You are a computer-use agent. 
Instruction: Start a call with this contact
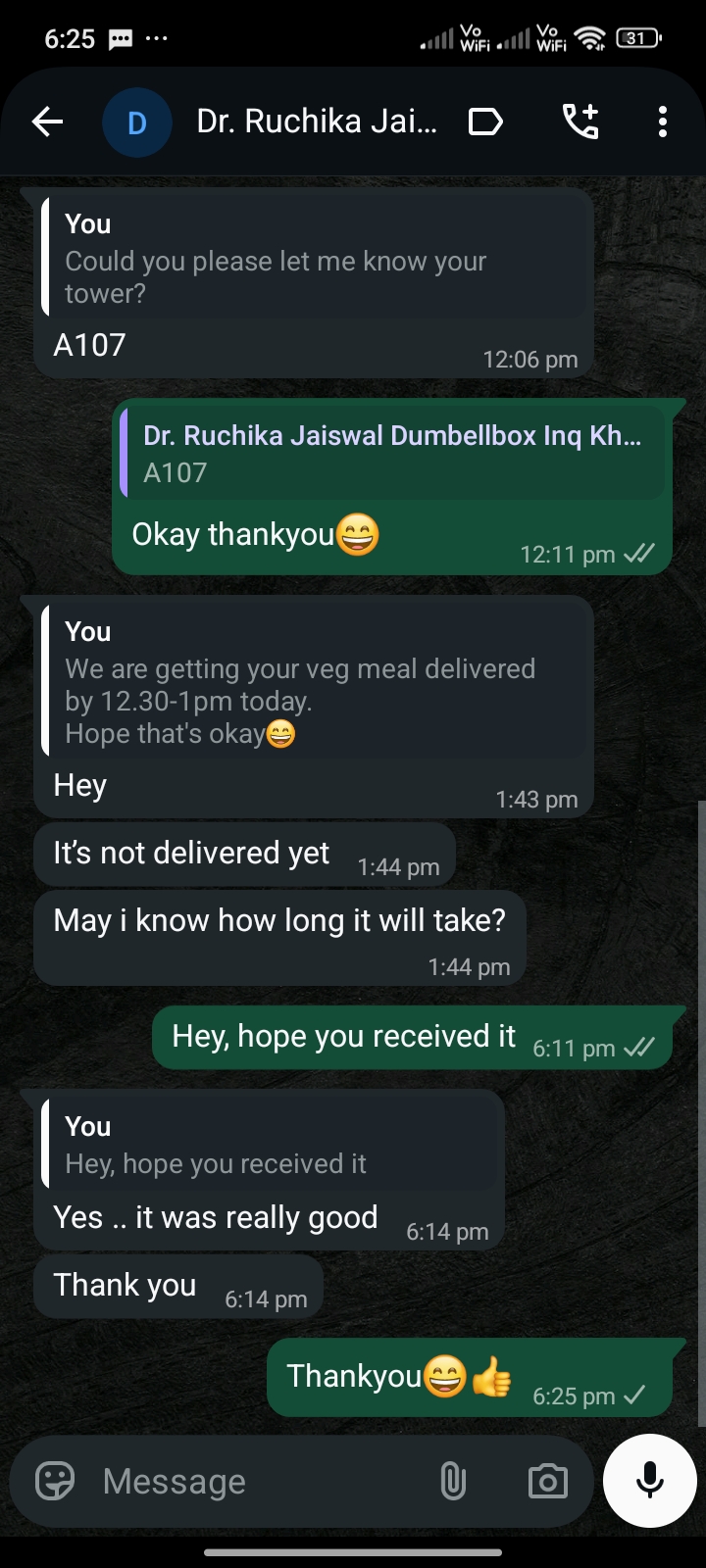tap(580, 122)
